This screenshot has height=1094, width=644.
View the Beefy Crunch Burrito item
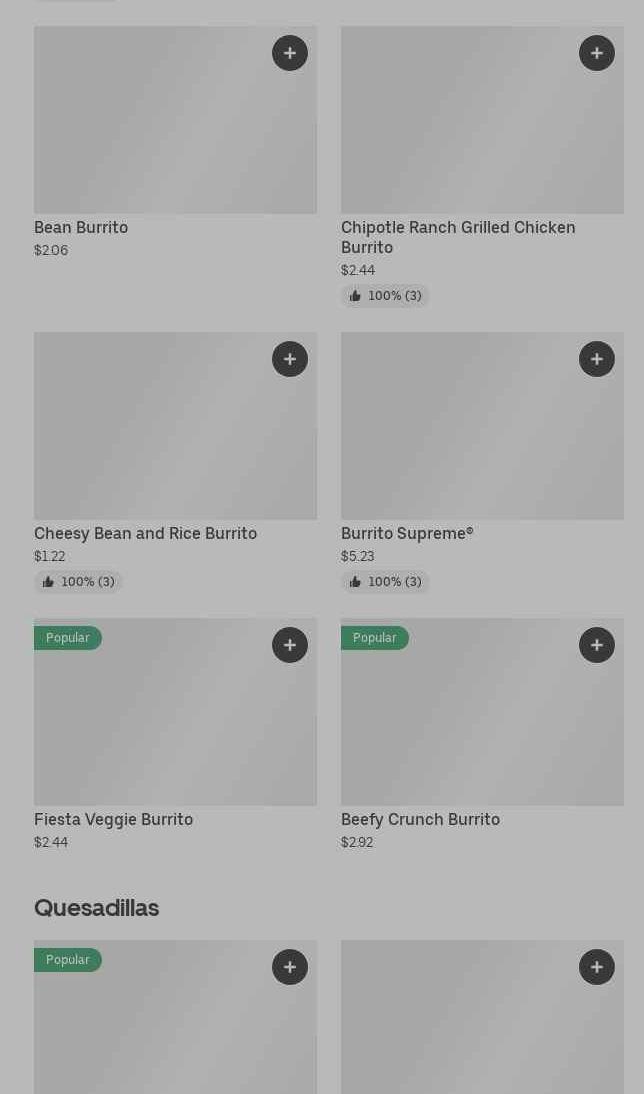coord(482,734)
